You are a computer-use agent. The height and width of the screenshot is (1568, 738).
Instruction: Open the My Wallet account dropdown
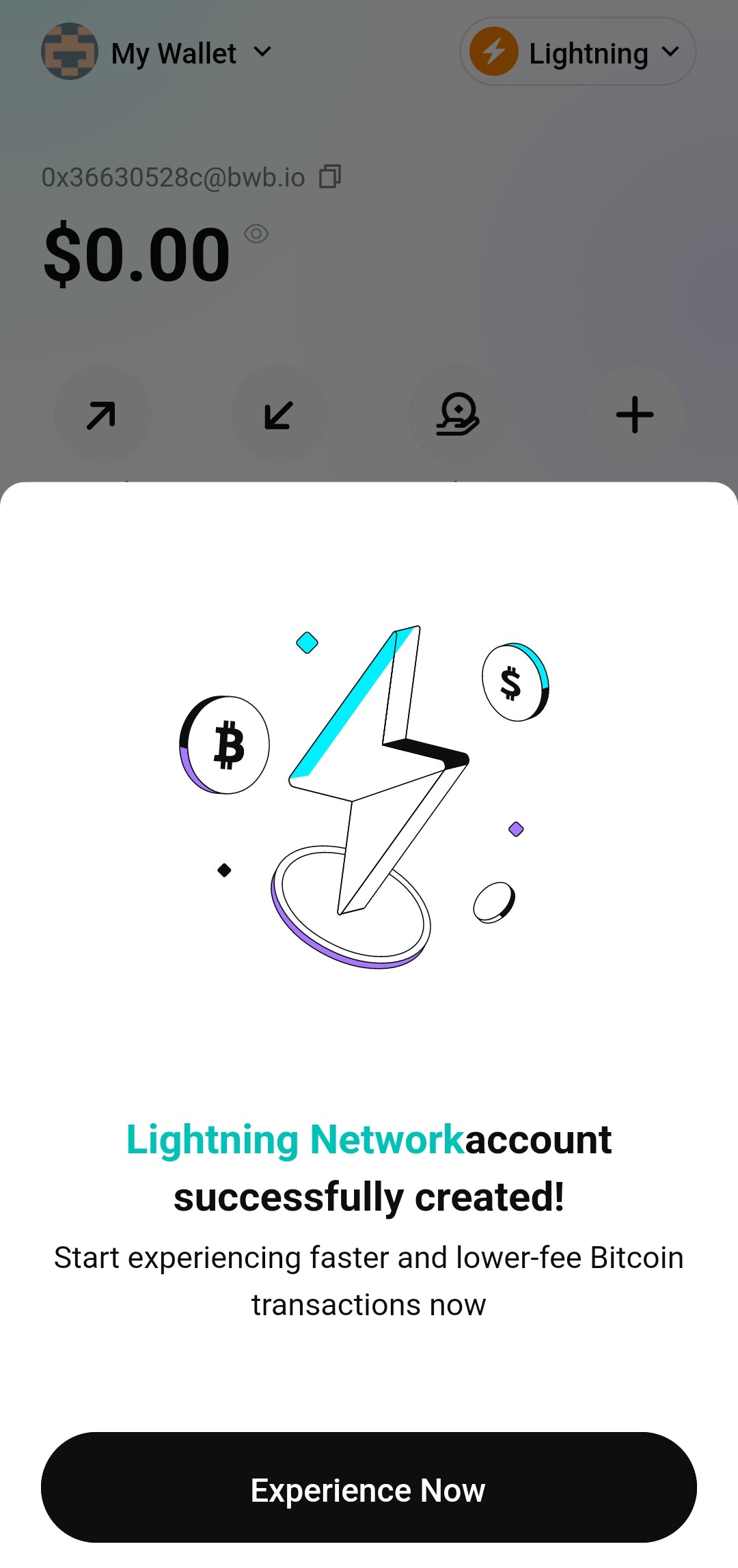159,53
